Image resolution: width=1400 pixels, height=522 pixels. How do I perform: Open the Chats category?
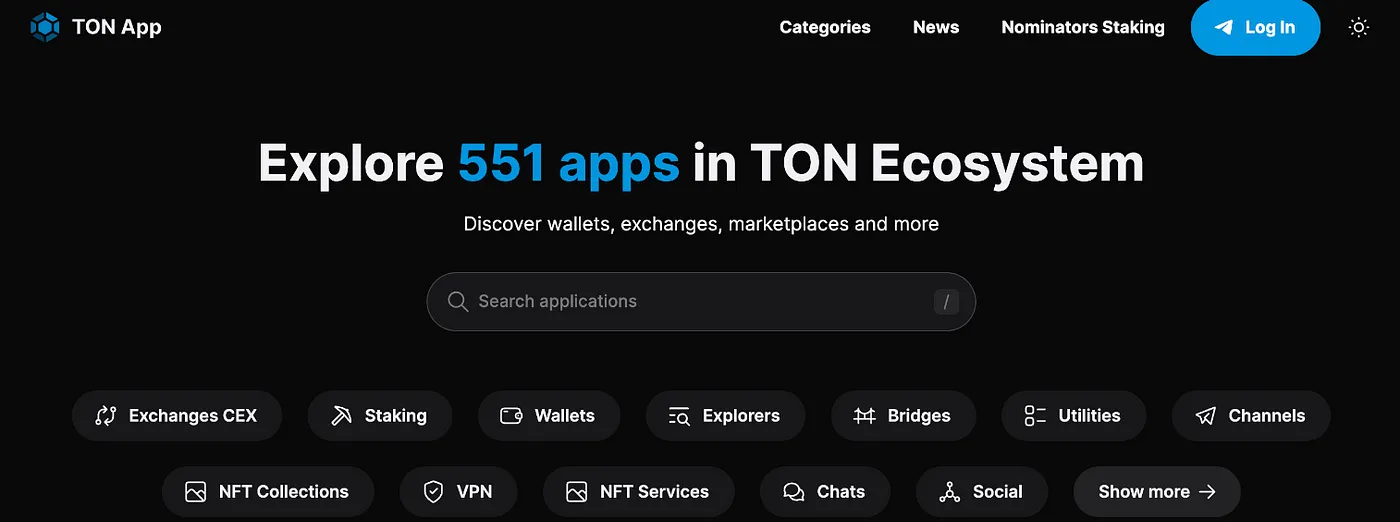[x=825, y=492]
